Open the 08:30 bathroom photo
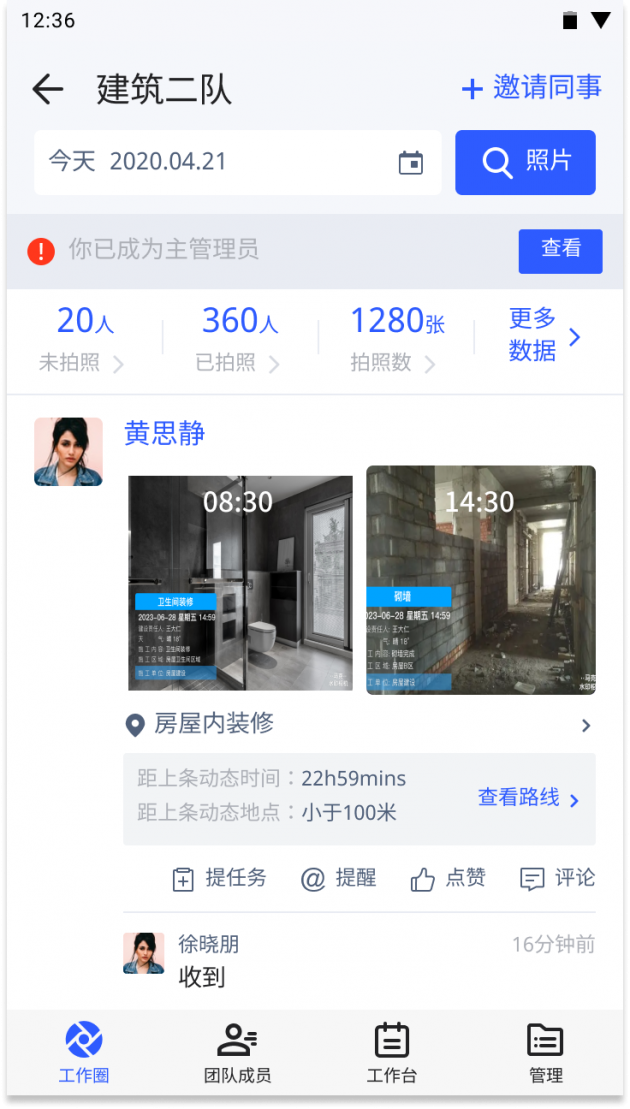Image resolution: width=630 pixels, height=1109 pixels. (x=240, y=582)
